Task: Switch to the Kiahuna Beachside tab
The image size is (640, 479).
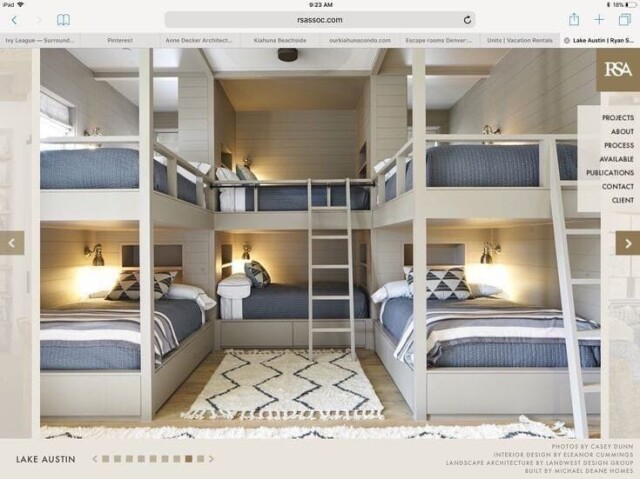Action: (x=280, y=41)
